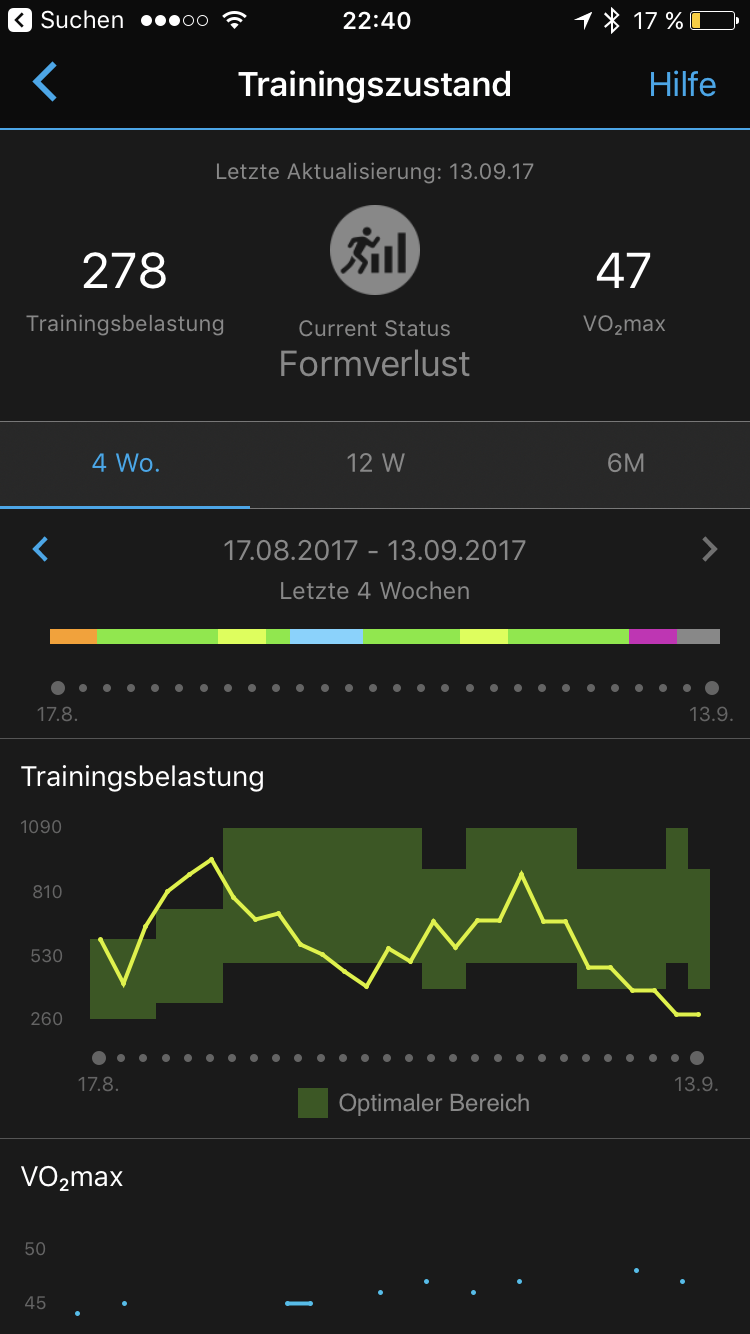Open the Hilfe help page

pyautogui.click(x=682, y=84)
